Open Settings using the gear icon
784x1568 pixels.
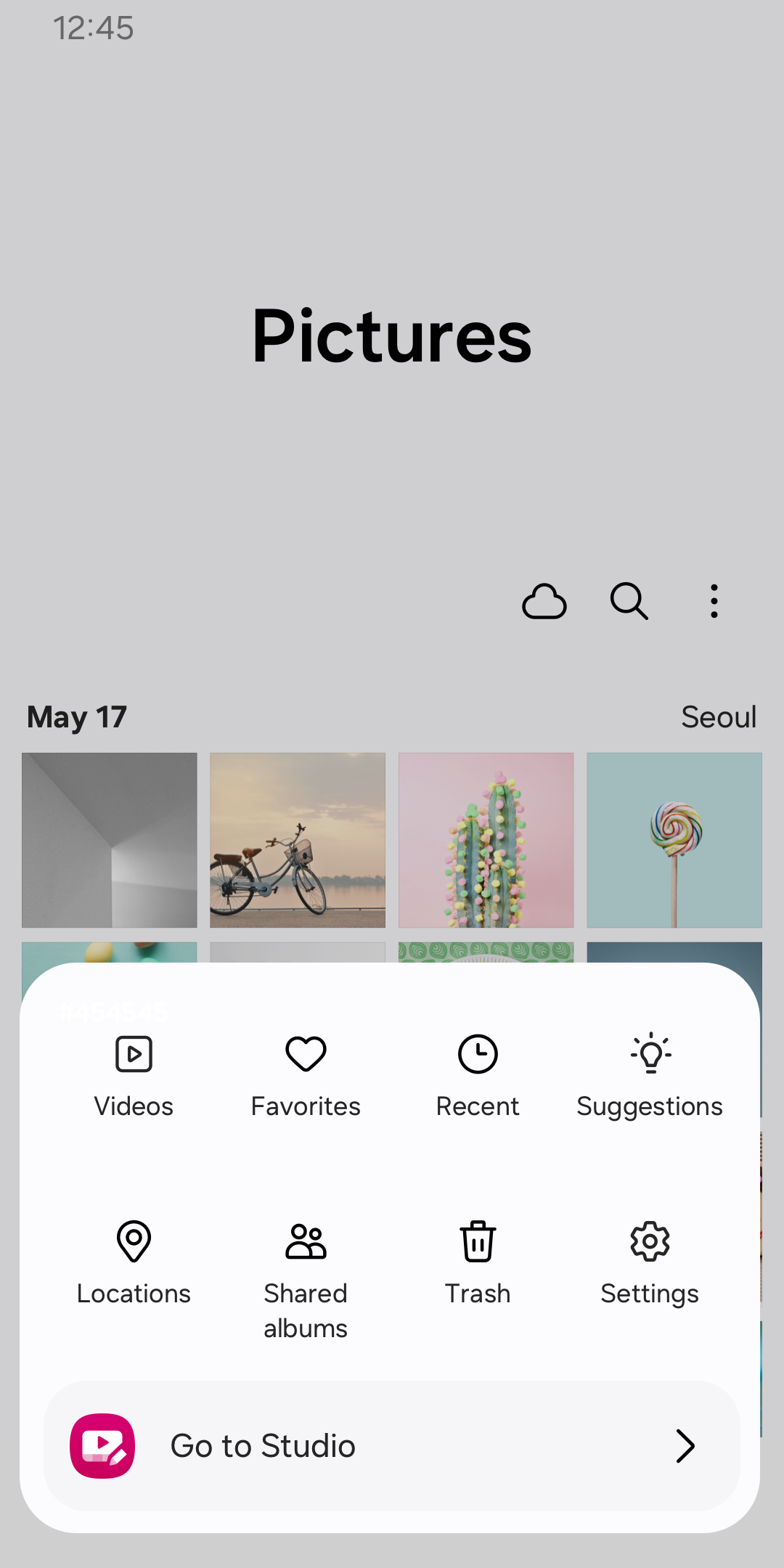[649, 1241]
